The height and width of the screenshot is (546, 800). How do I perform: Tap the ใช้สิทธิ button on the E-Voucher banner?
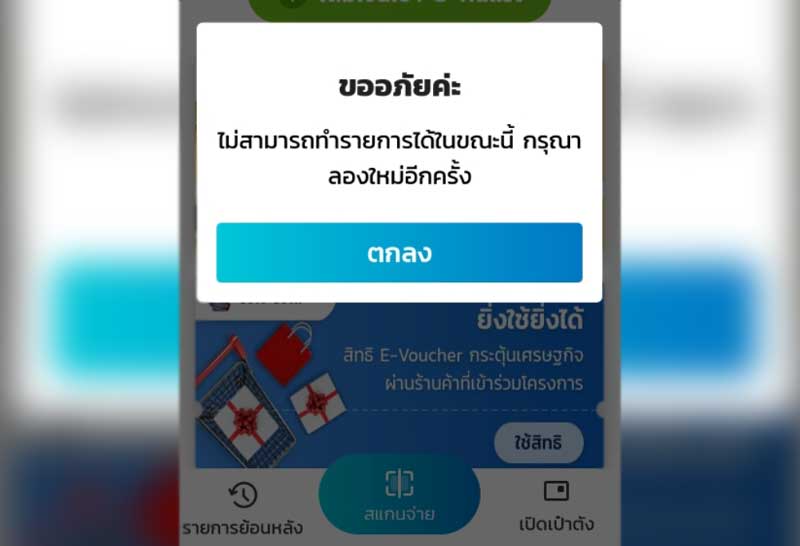[538, 443]
